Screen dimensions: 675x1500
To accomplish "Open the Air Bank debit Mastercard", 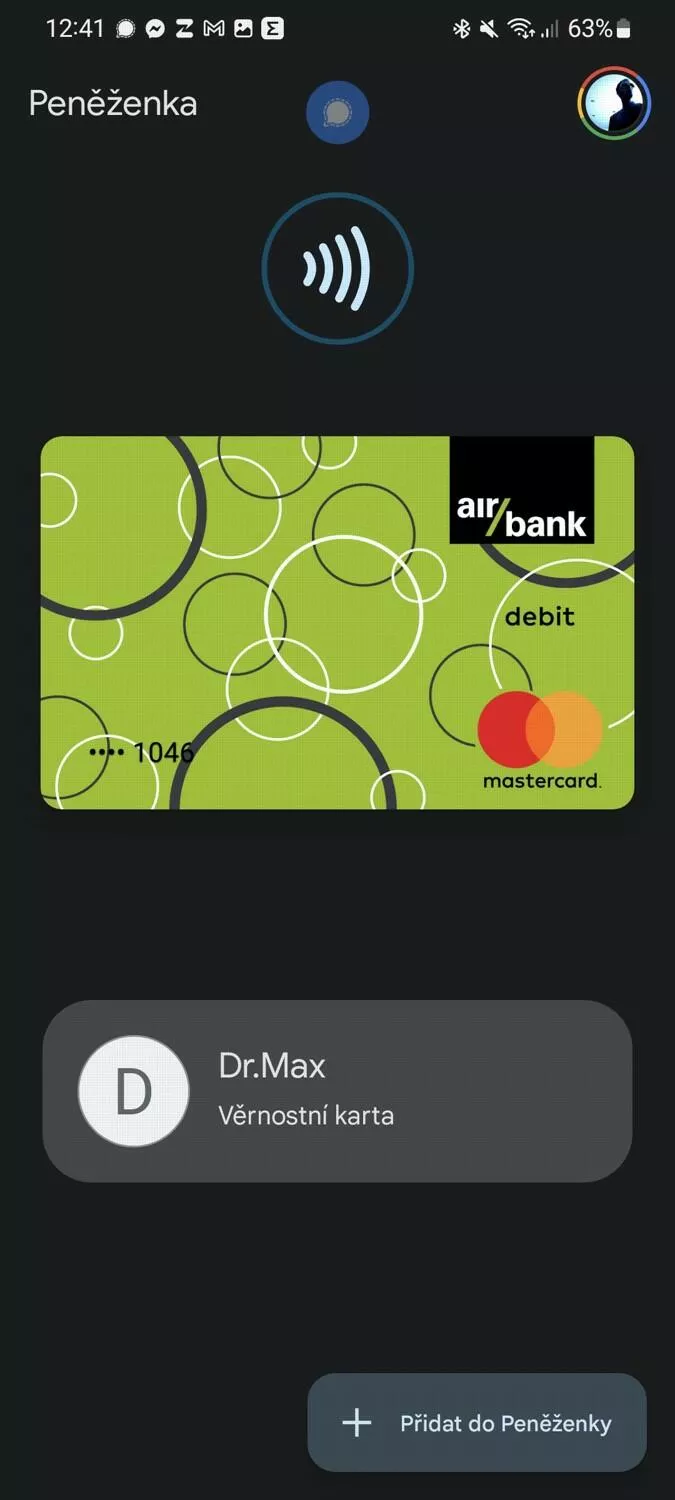I will coord(337,622).
